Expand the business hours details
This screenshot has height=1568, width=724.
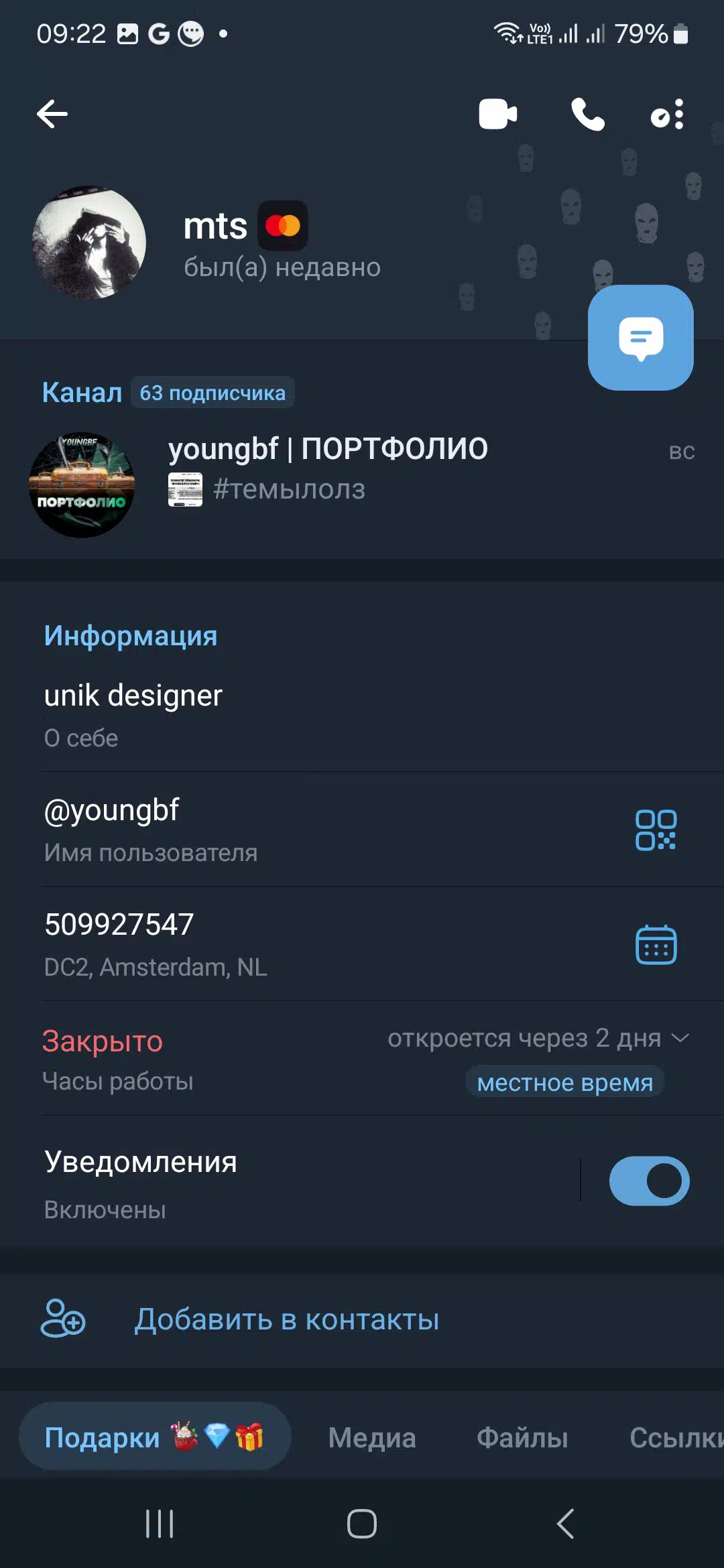680,1038
